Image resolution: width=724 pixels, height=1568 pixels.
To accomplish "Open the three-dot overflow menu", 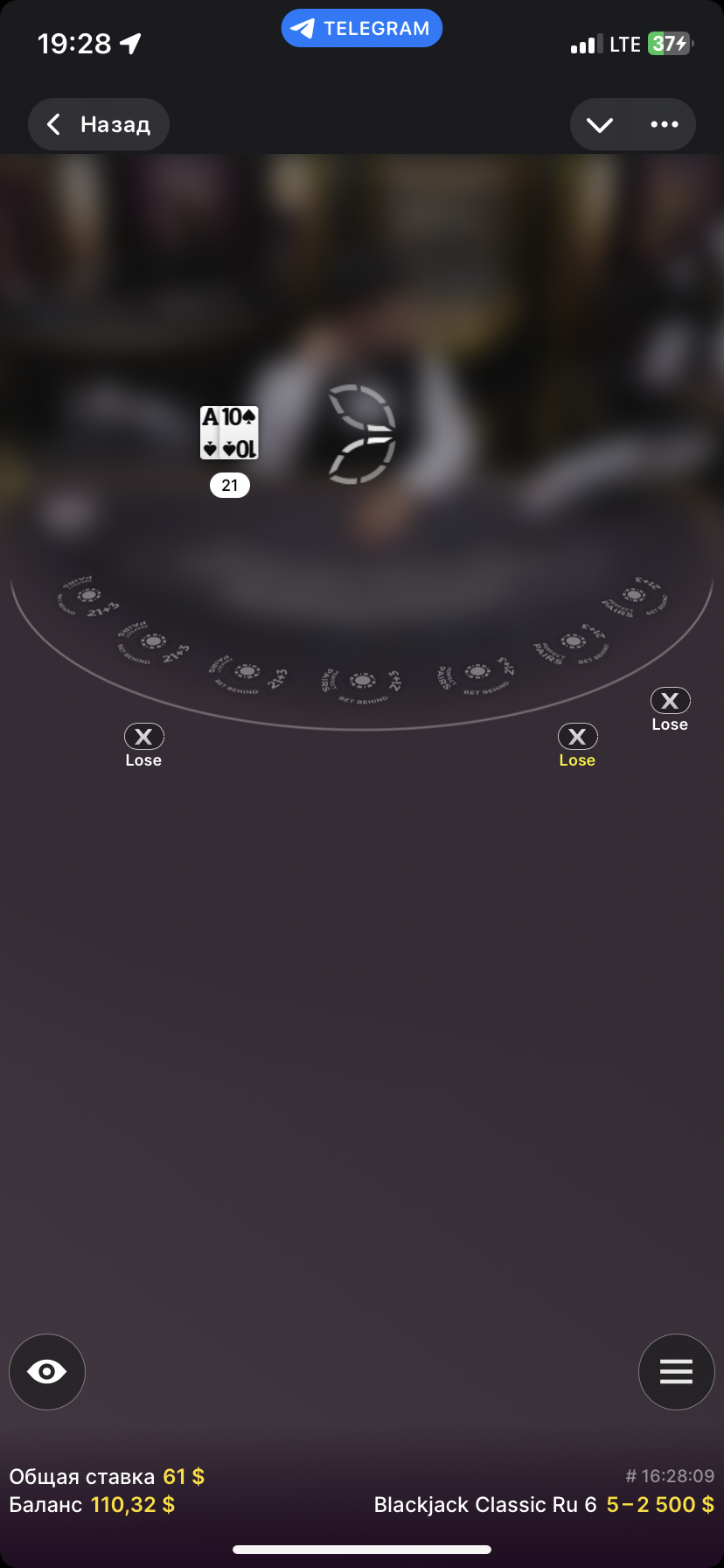I will (665, 124).
